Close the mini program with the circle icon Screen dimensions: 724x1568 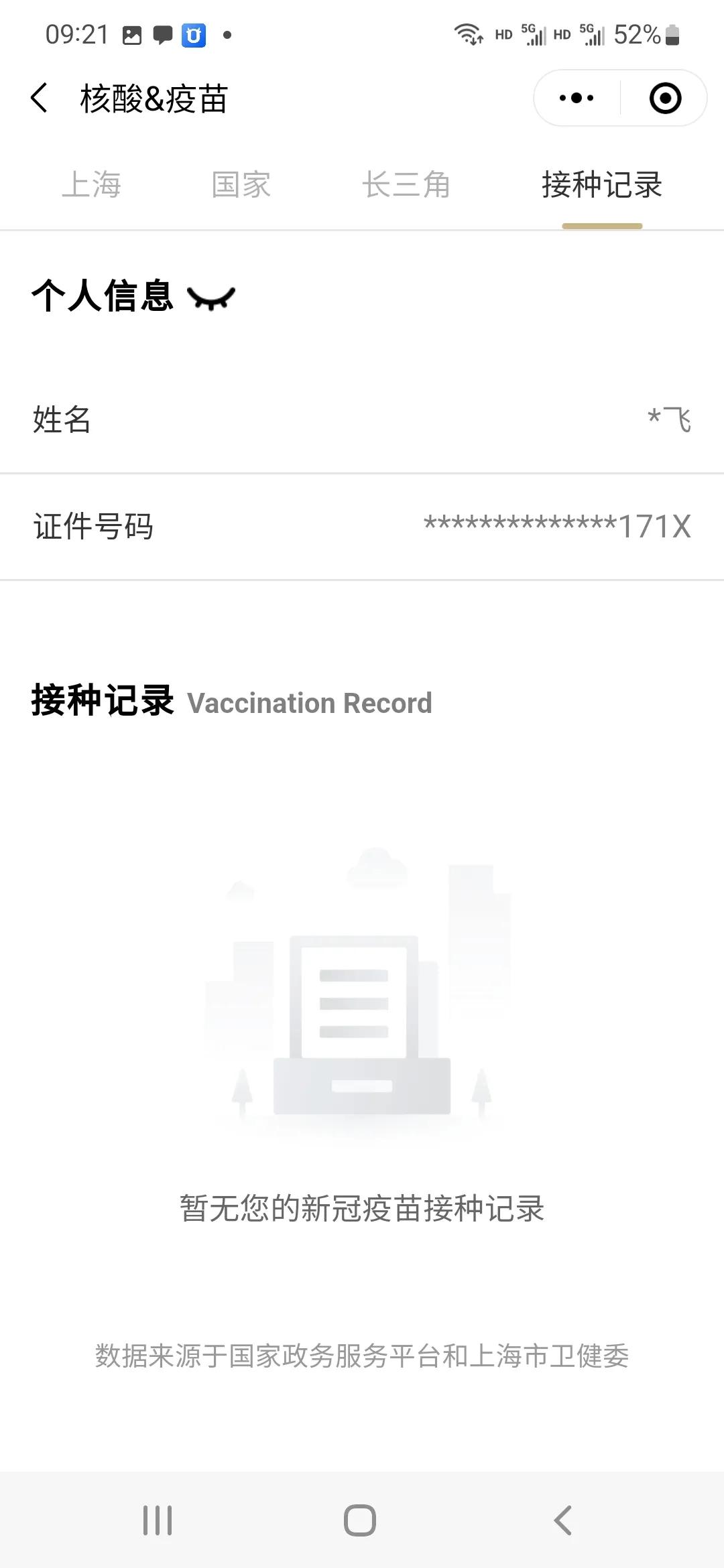click(x=665, y=99)
